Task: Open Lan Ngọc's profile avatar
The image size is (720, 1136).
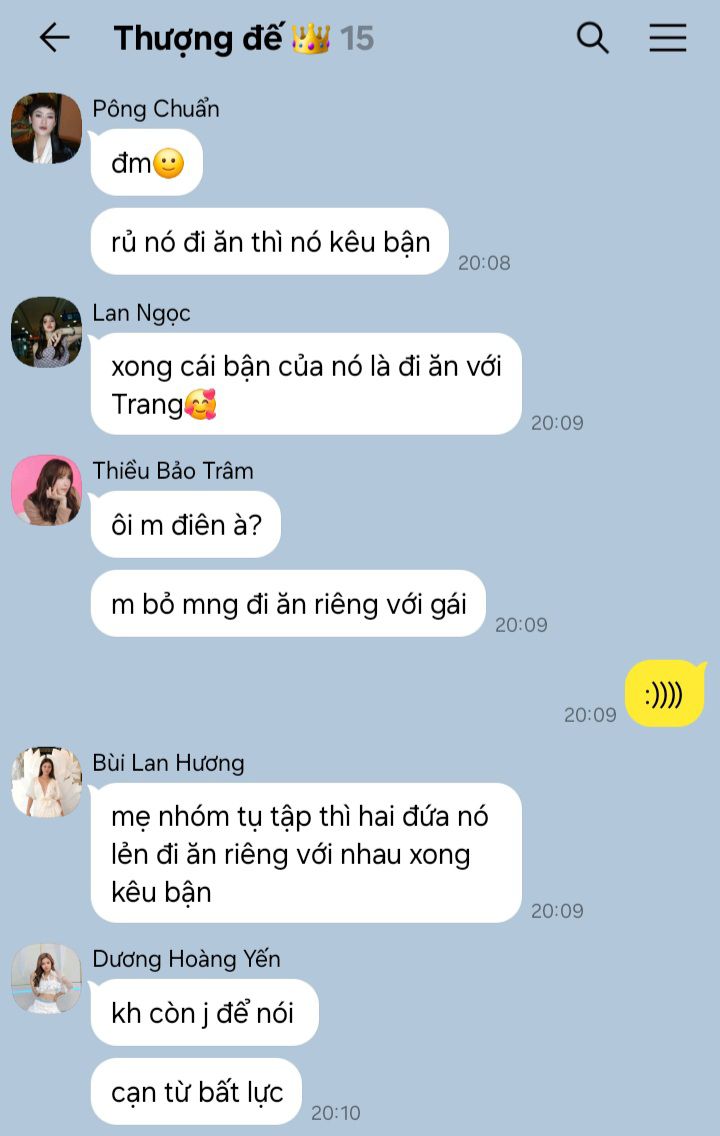Action: [x=46, y=332]
